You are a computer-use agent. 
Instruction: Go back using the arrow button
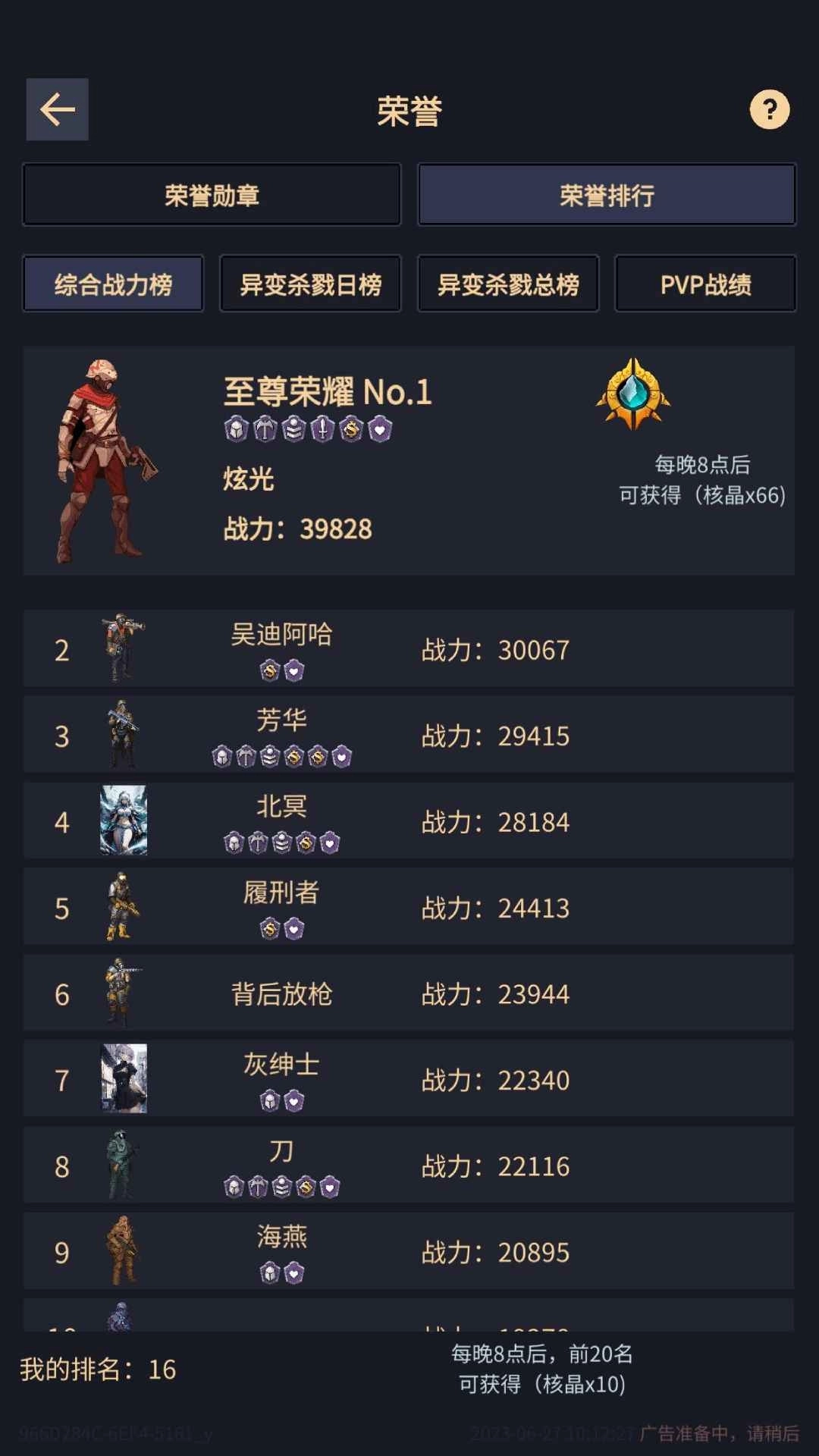(x=58, y=109)
